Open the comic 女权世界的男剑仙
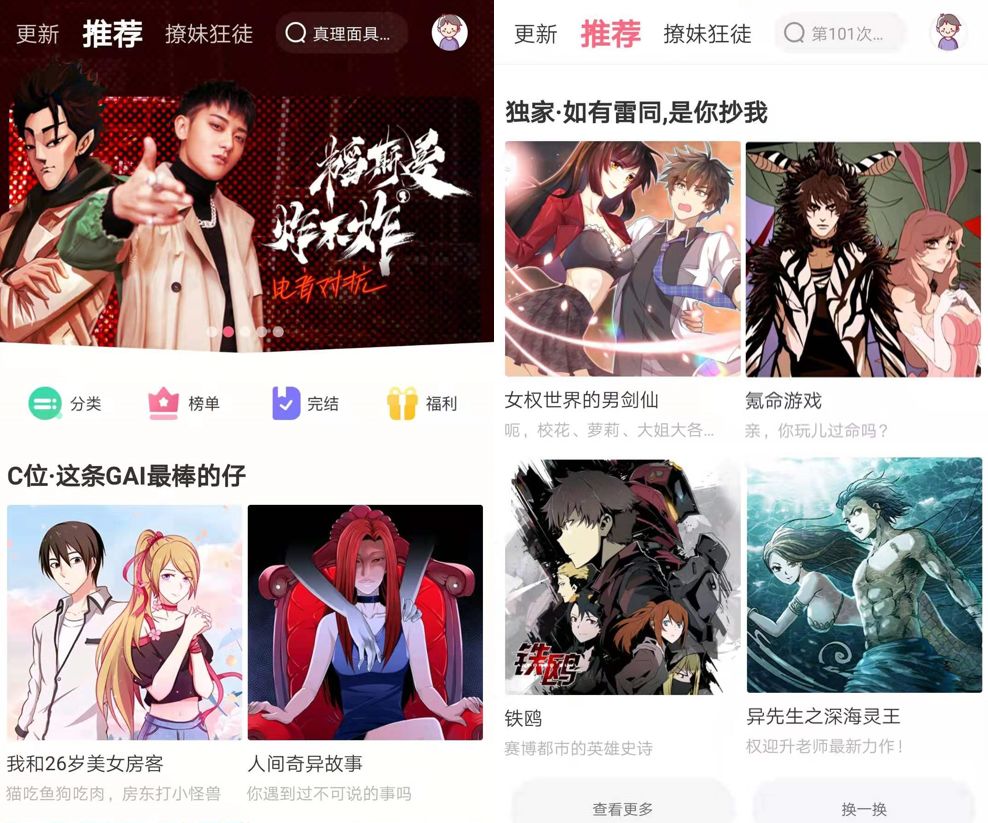The image size is (988, 823). (x=622, y=258)
